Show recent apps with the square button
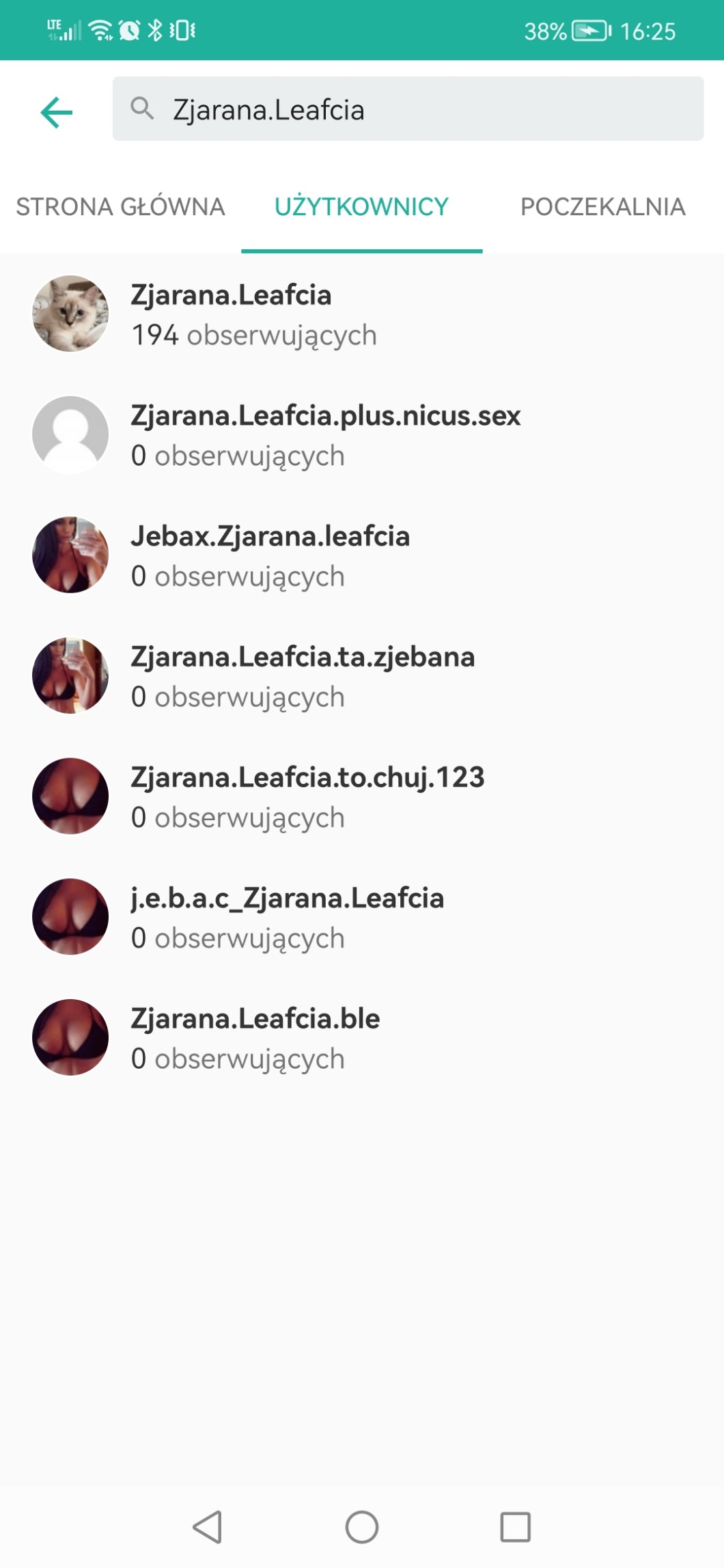The width and height of the screenshot is (724, 1568). click(515, 1527)
